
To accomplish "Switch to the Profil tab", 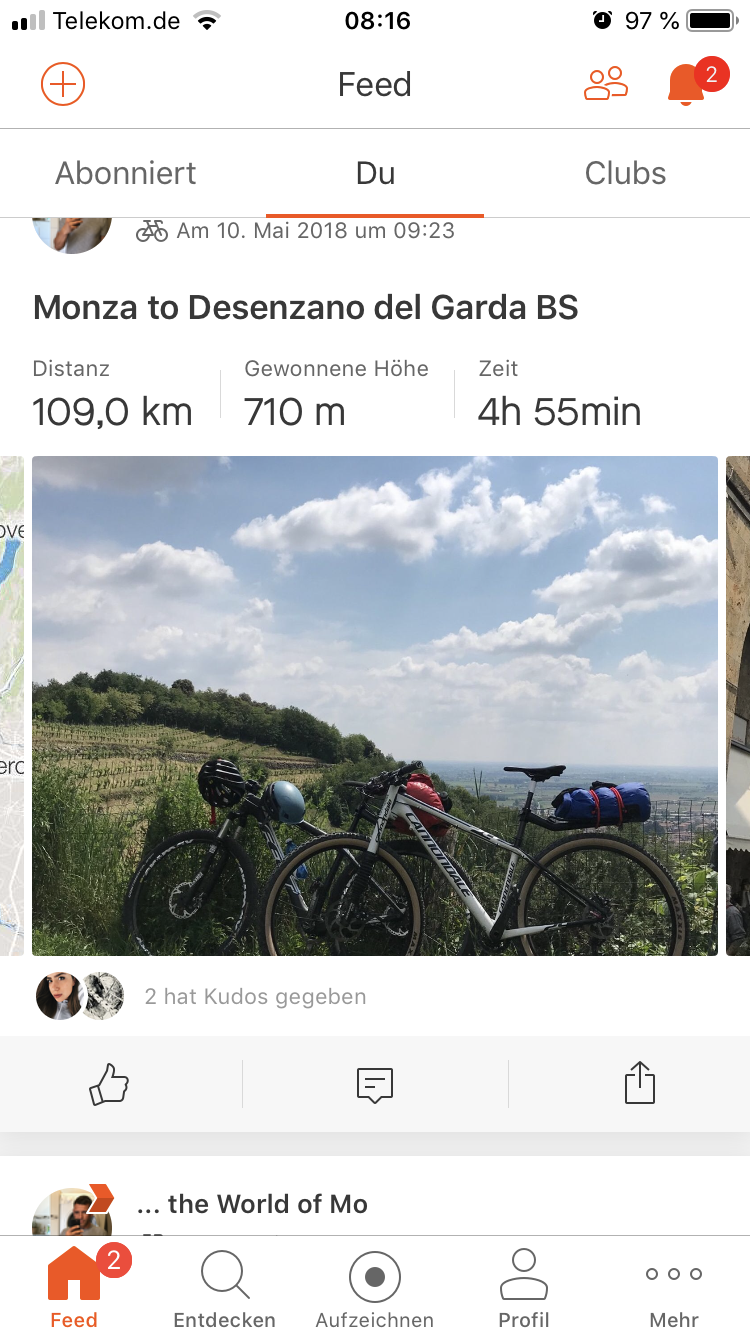I will point(524,1287).
